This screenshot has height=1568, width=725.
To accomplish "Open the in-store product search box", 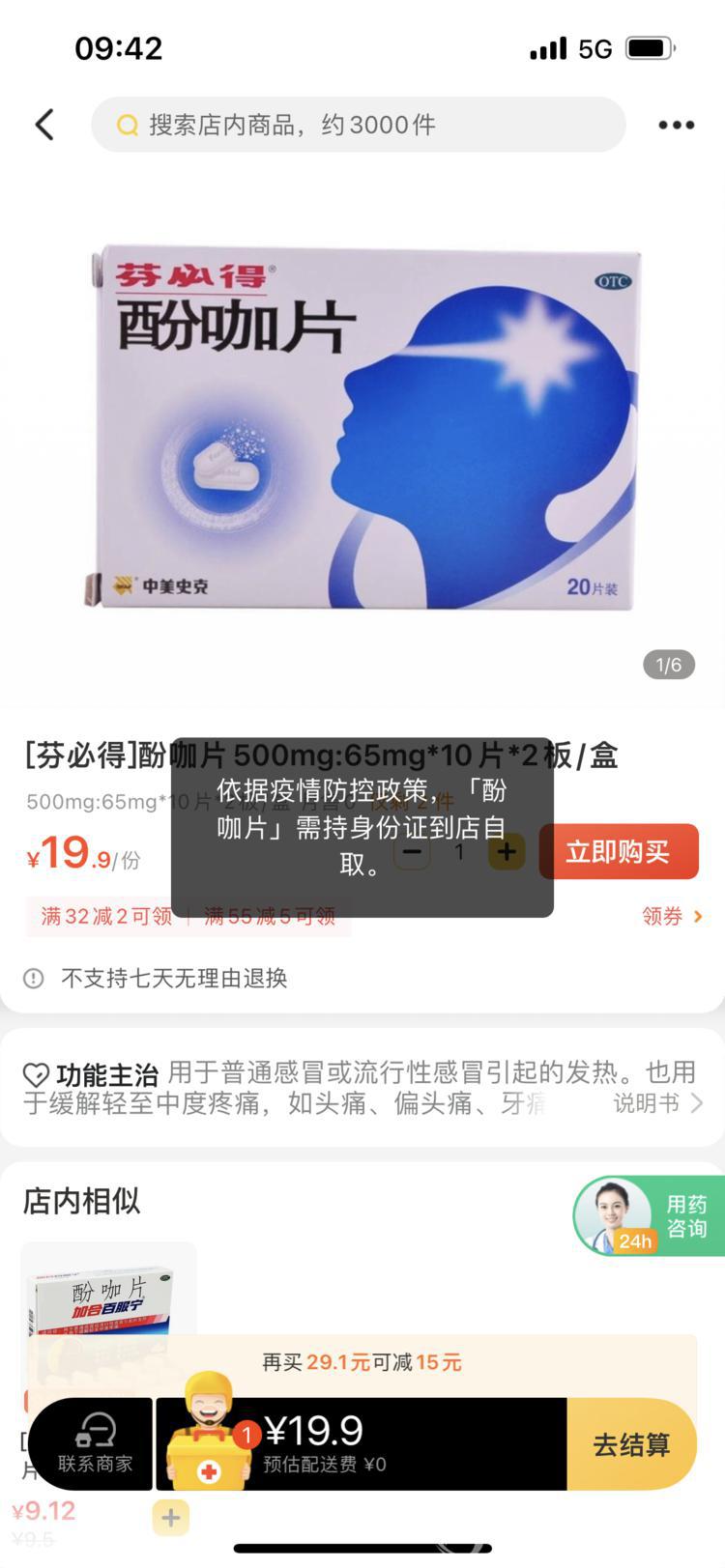I will click(359, 125).
